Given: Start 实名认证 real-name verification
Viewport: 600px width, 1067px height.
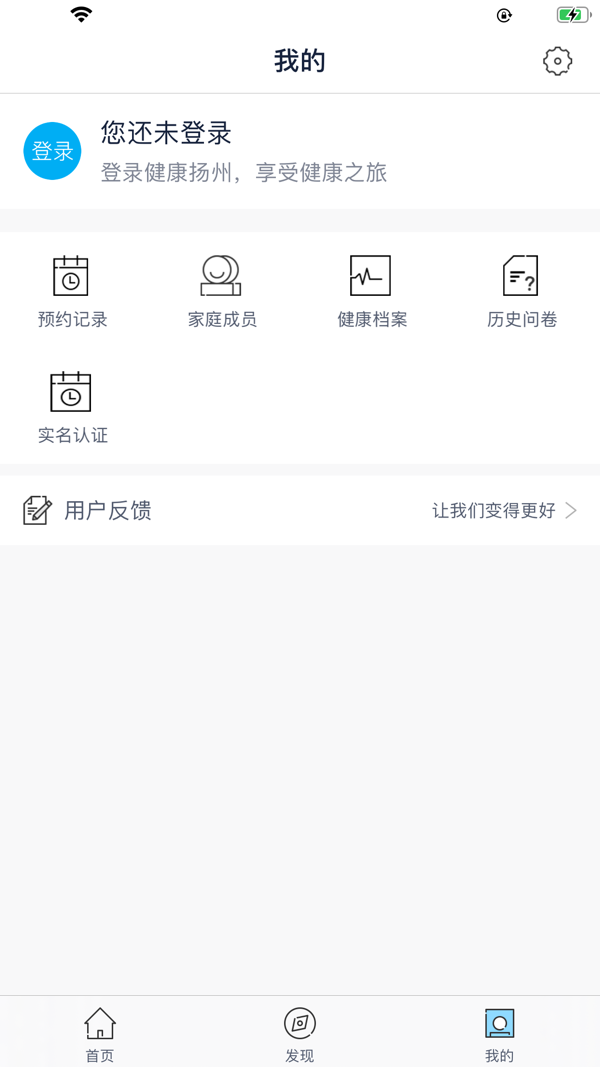Looking at the screenshot, I should click(72, 406).
